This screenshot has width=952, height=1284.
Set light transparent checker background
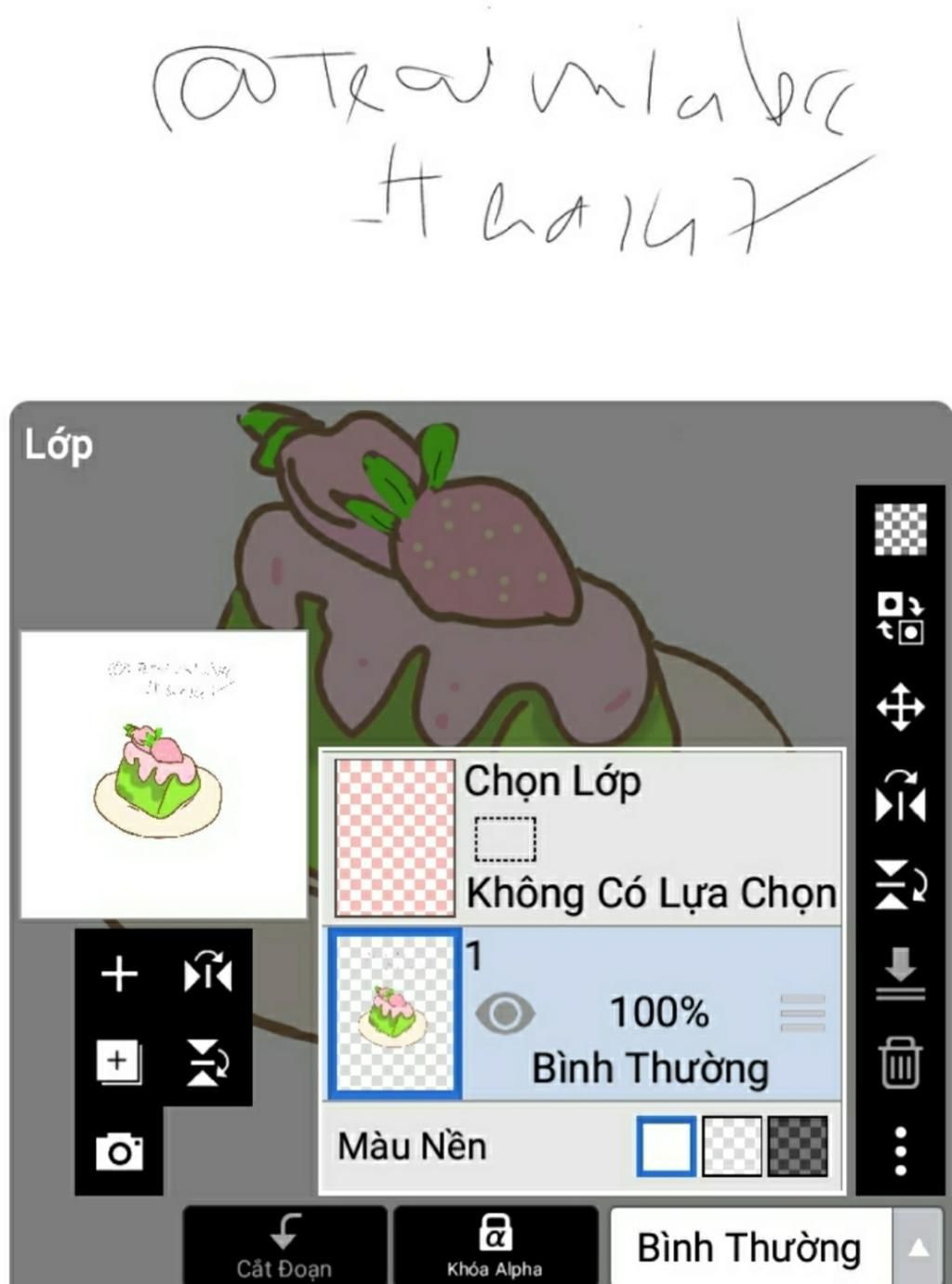(x=732, y=1146)
